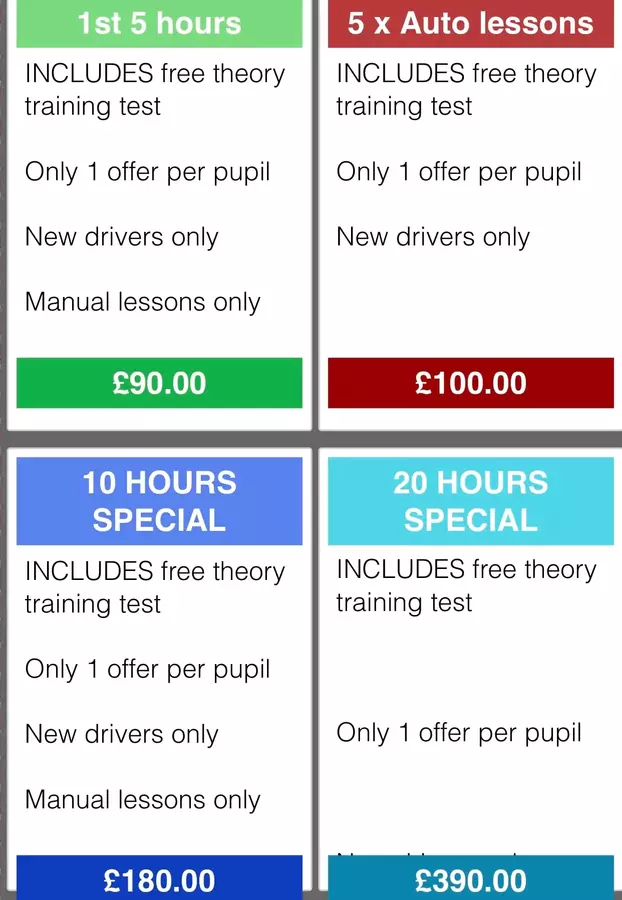The image size is (622, 900).
Task: View the 10 HOURS SPECIAL offer
Action: click(159, 501)
